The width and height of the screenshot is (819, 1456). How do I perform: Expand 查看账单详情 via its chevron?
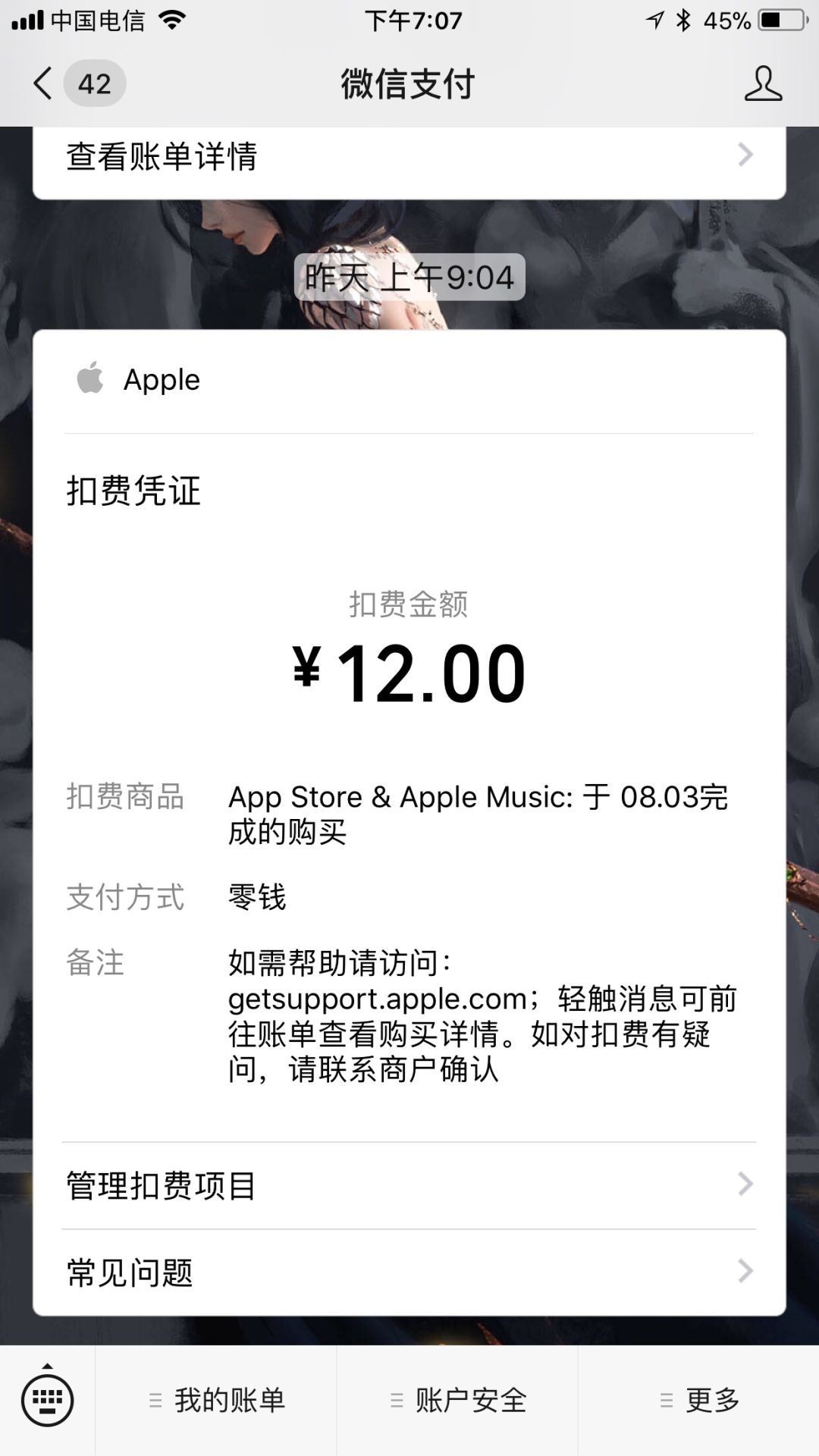[745, 155]
